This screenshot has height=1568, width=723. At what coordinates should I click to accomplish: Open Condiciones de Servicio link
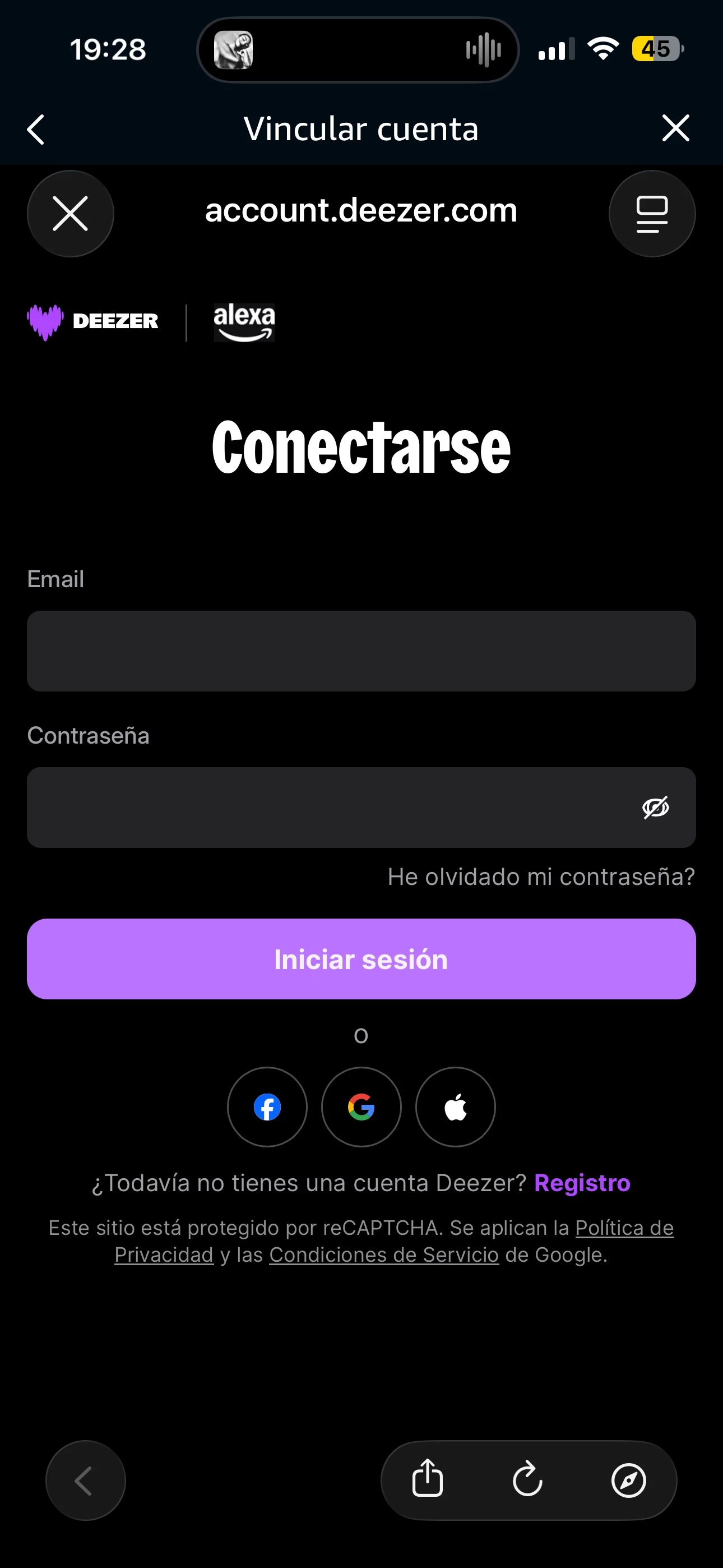(383, 1255)
